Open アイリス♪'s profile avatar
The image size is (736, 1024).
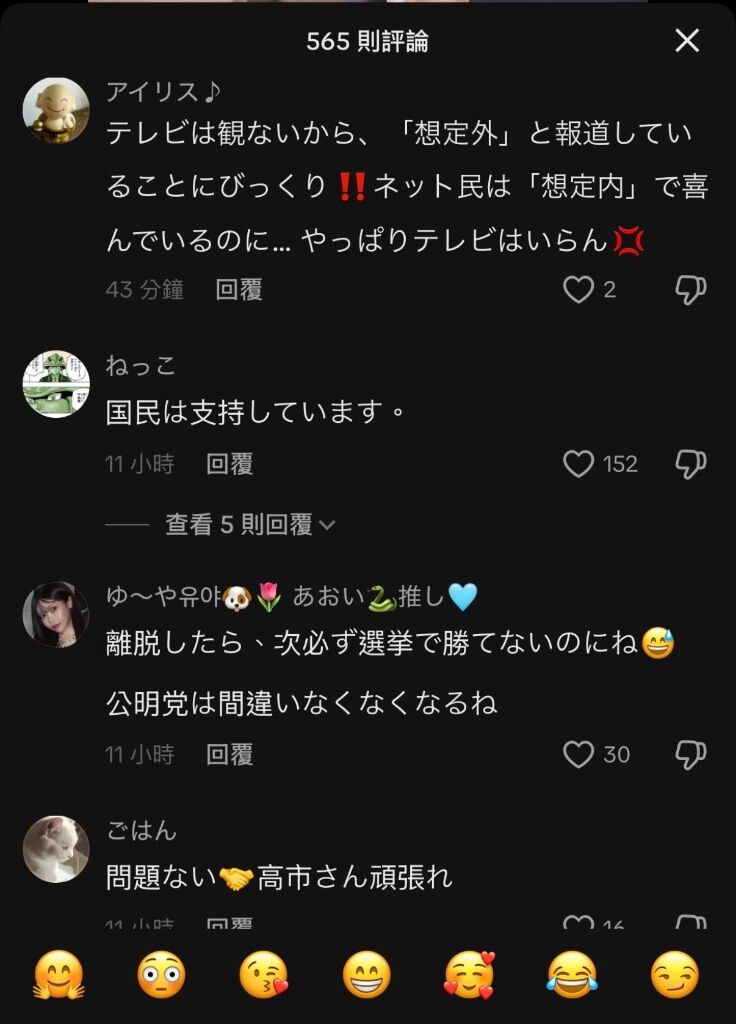pos(56,110)
